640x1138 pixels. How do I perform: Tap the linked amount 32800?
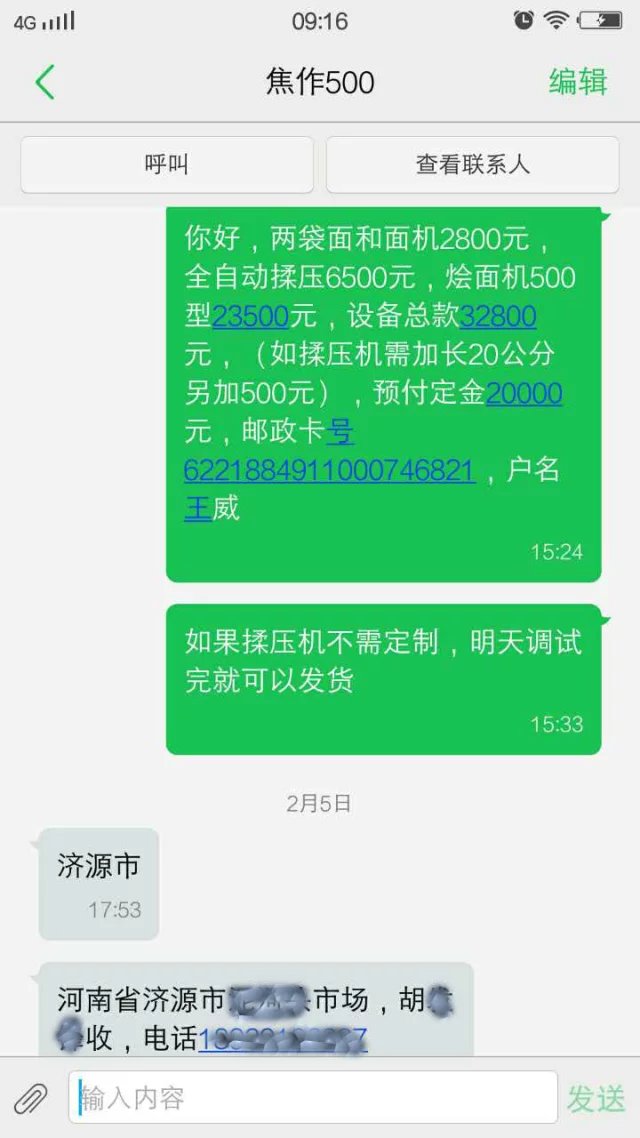pyautogui.click(x=498, y=317)
